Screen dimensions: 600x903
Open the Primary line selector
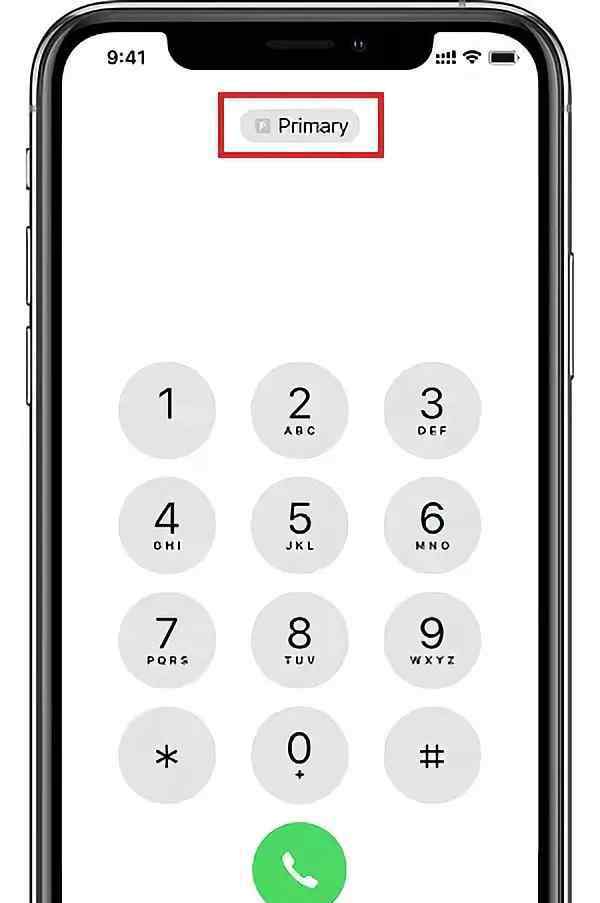click(300, 126)
